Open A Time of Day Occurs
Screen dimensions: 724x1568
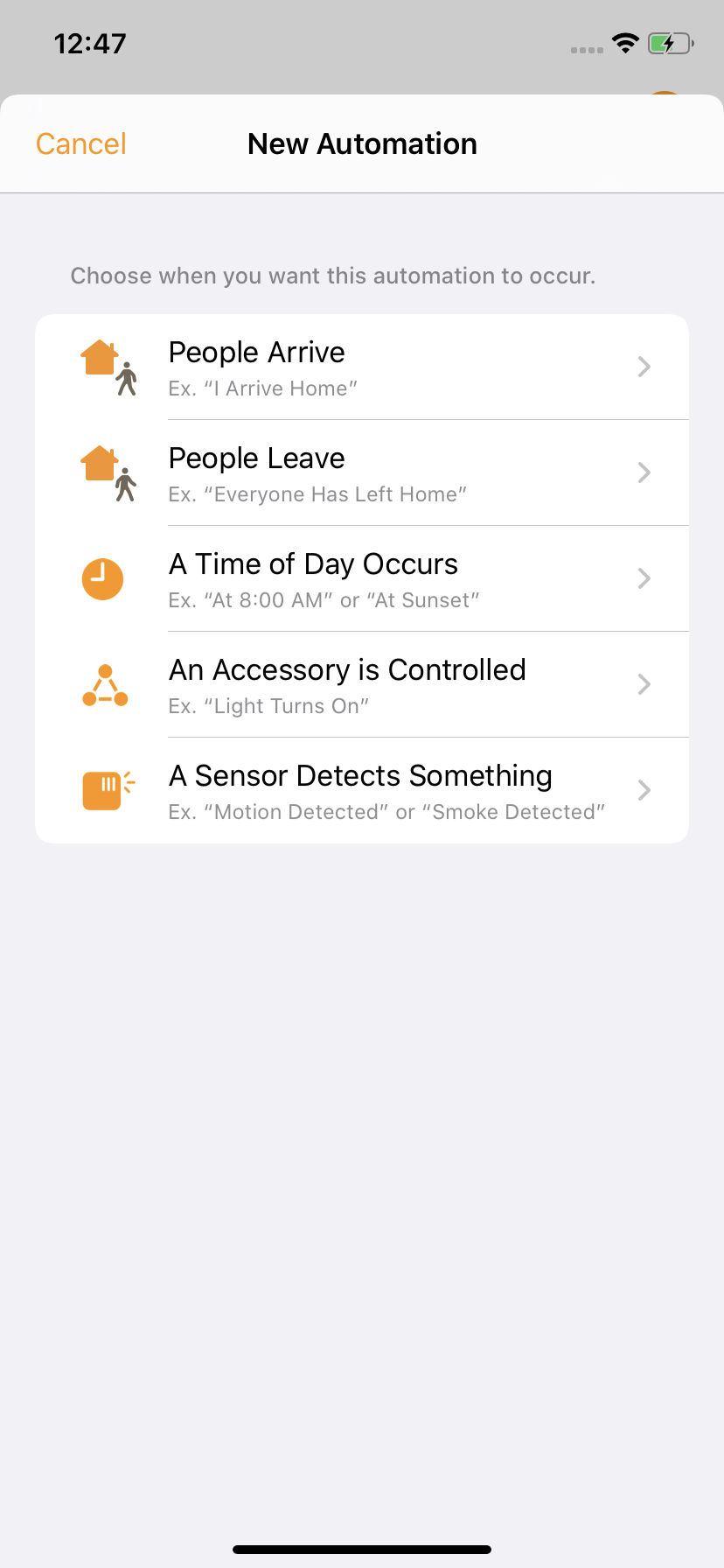pos(362,579)
